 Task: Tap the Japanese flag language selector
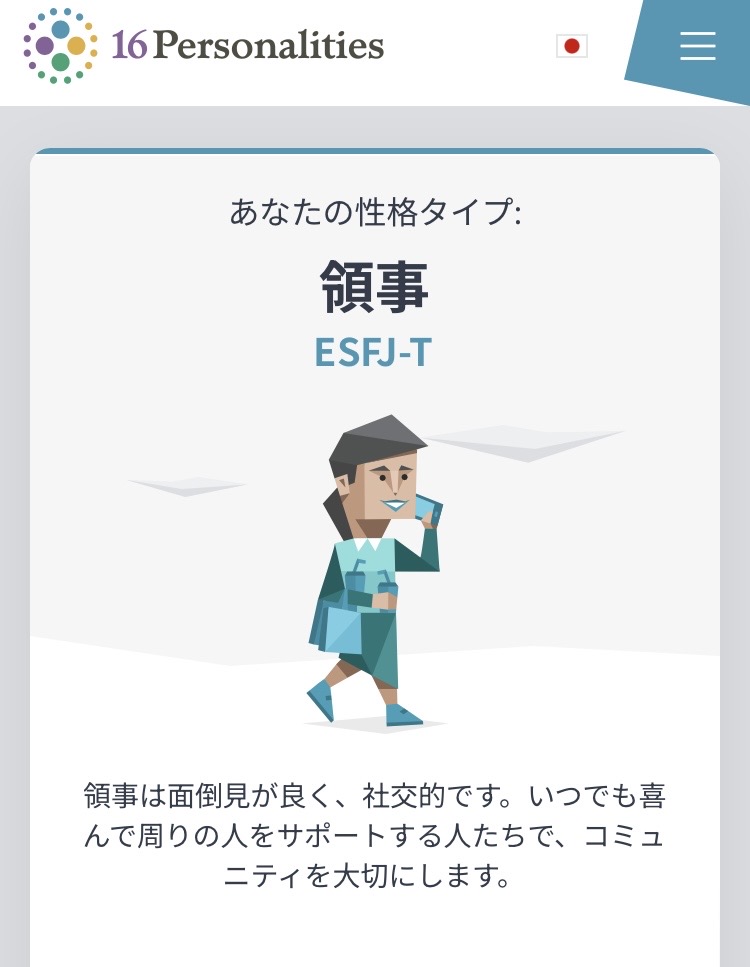point(572,46)
